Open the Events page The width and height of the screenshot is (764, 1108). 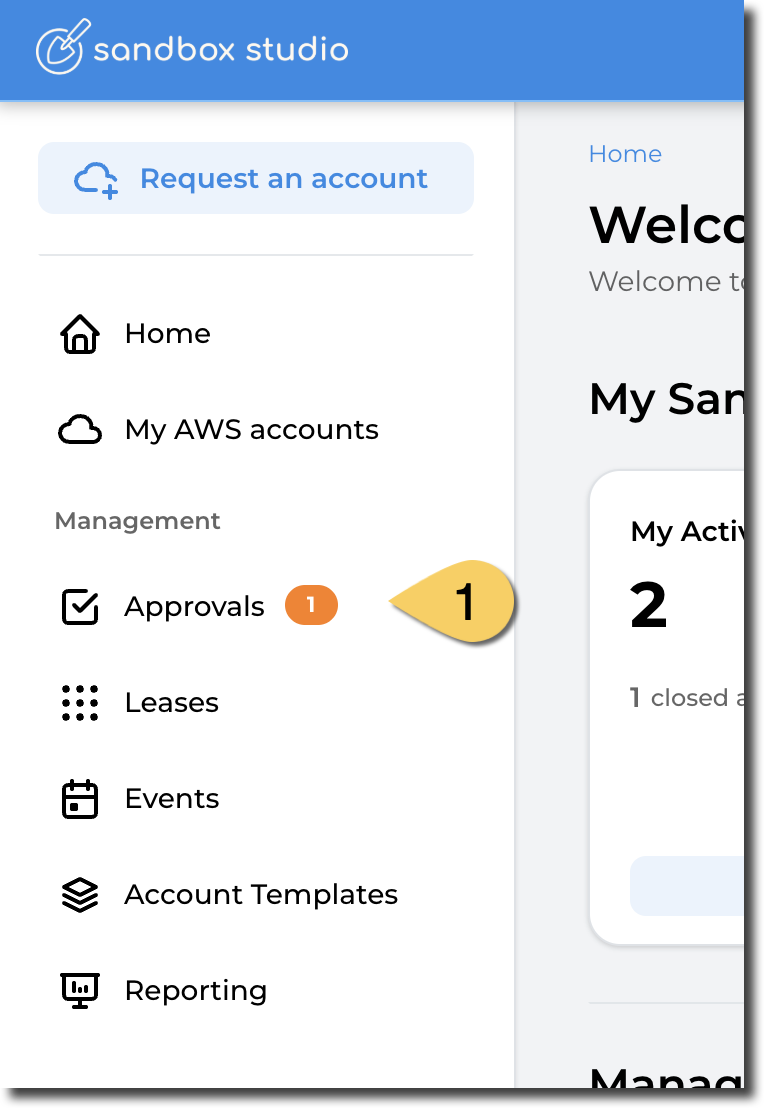(171, 799)
